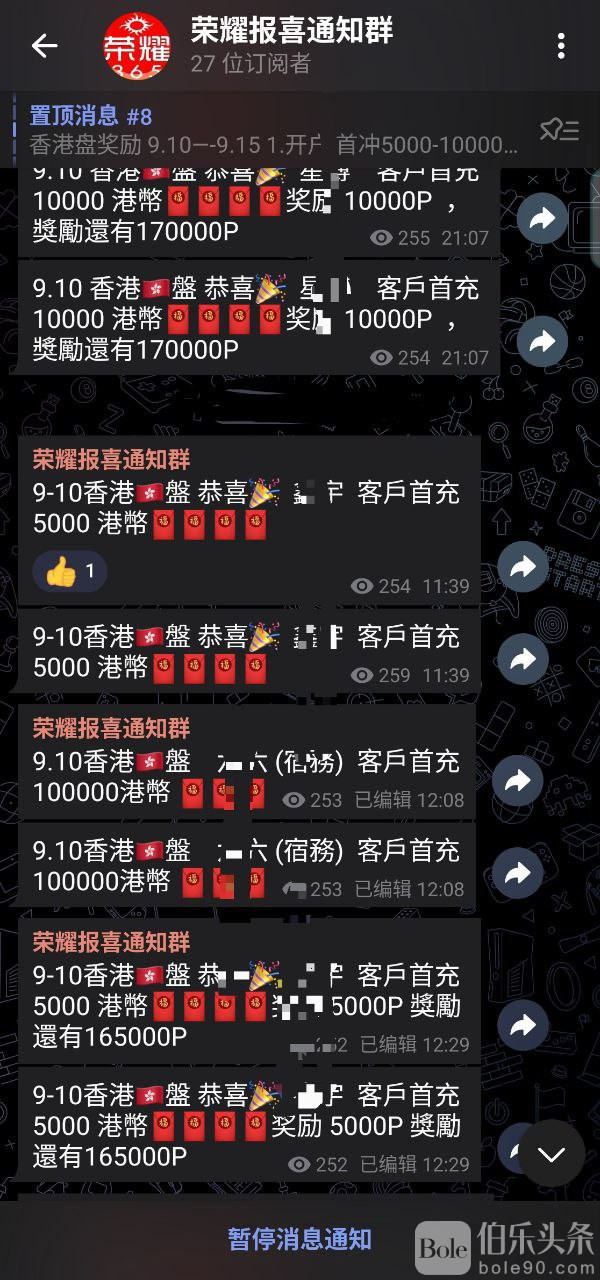The height and width of the screenshot is (1280, 600).
Task: Tap the thumbs-up reaction with count 1
Action: click(x=70, y=572)
